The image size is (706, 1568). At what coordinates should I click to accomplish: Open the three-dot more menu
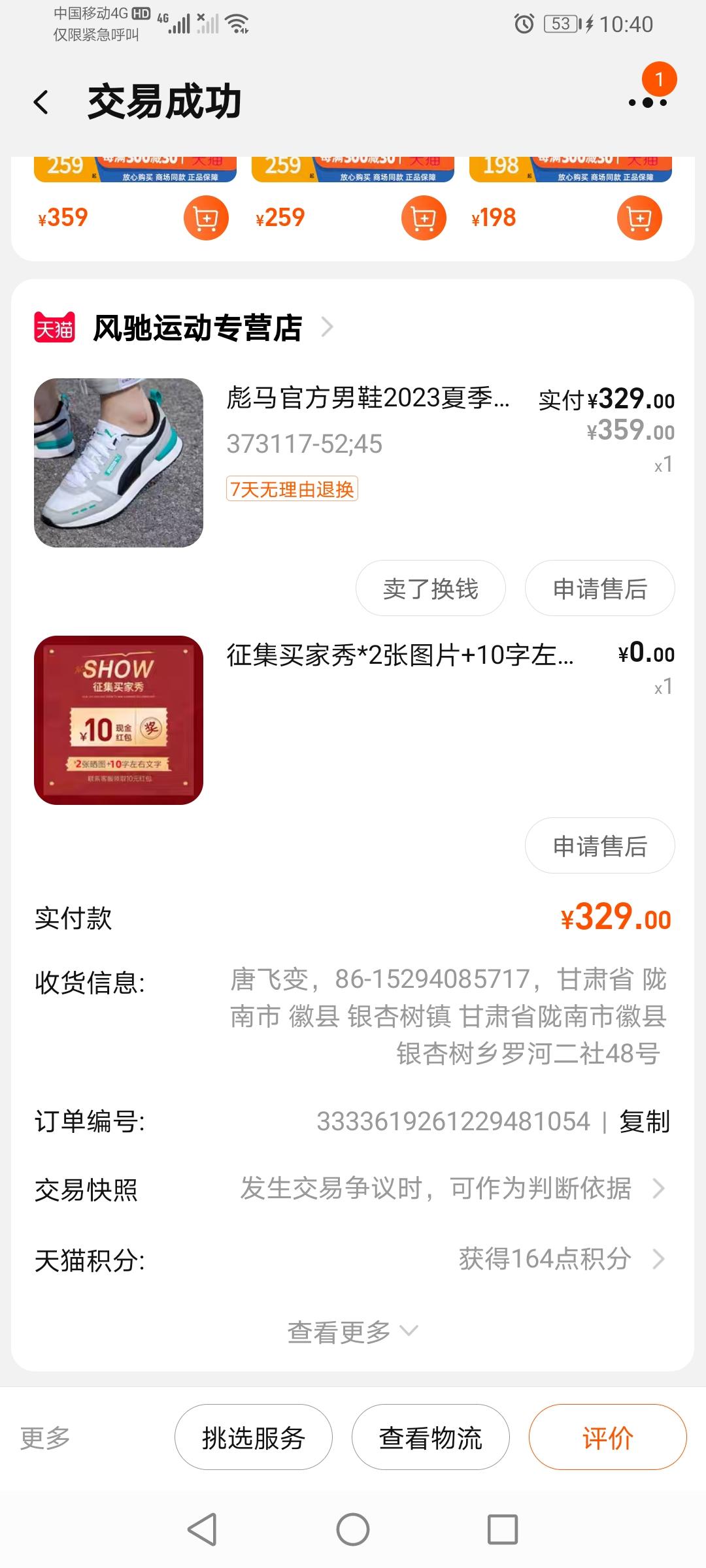[x=647, y=103]
